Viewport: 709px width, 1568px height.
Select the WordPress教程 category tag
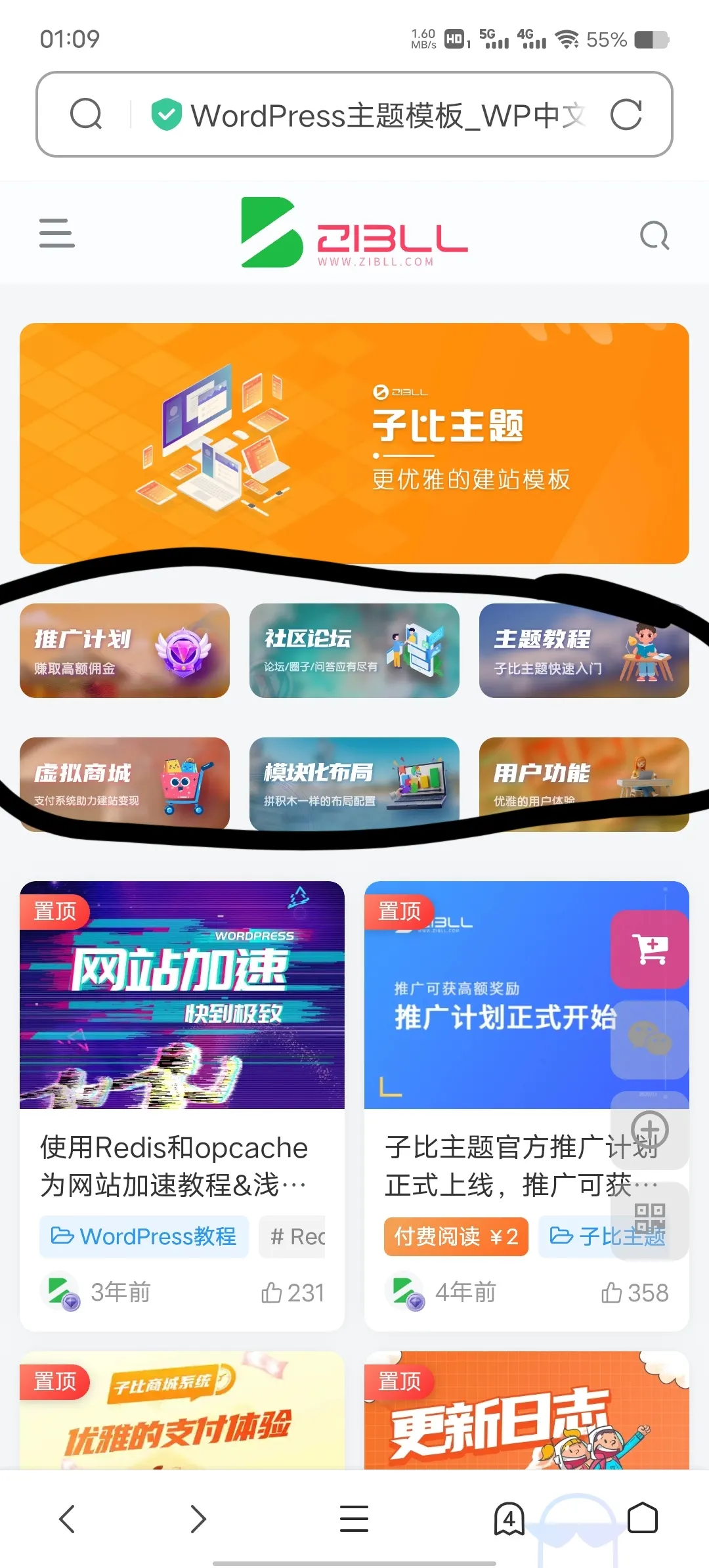tap(144, 1236)
